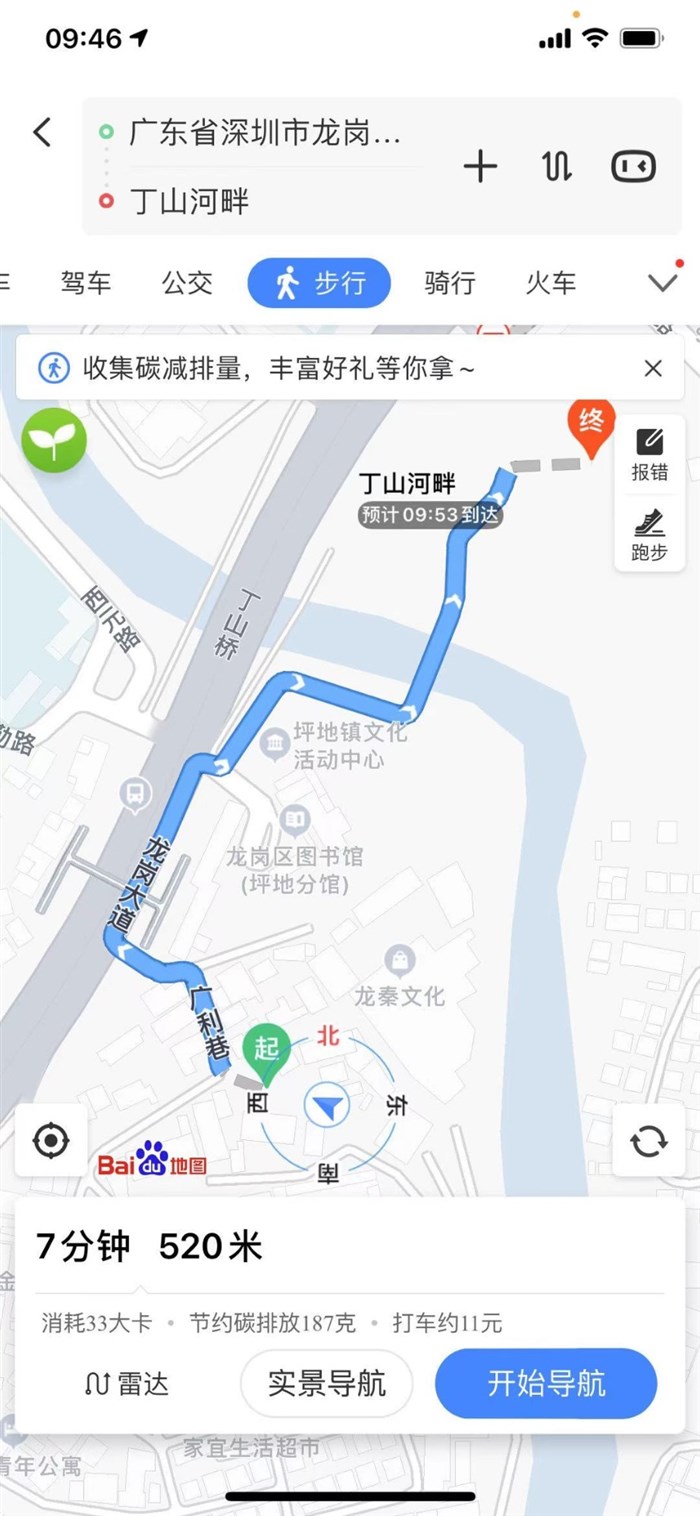The height and width of the screenshot is (1516, 700).
Task: Swap start and destination points
Action: pyautogui.click(x=557, y=166)
